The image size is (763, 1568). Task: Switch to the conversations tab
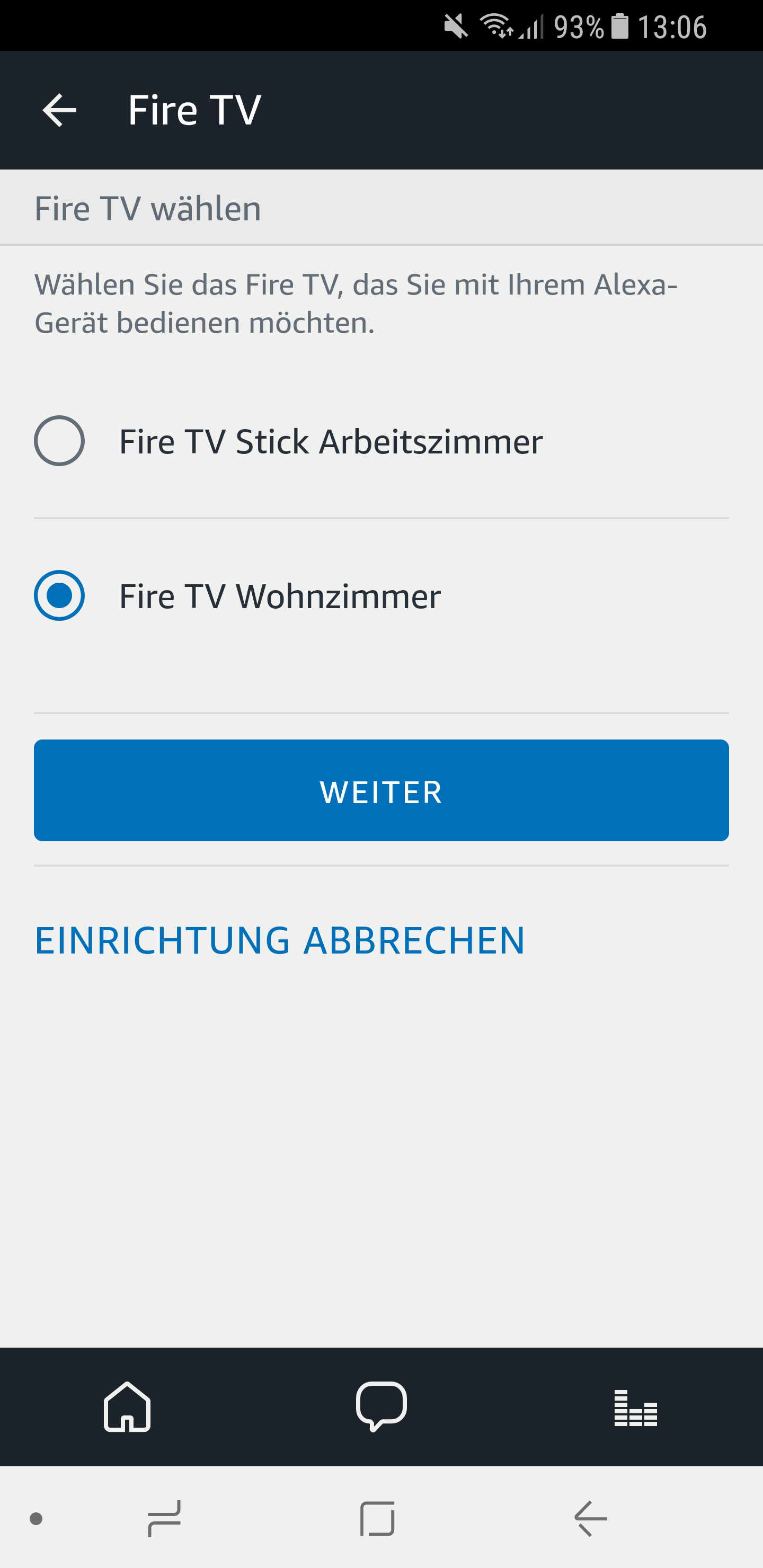(x=381, y=1406)
